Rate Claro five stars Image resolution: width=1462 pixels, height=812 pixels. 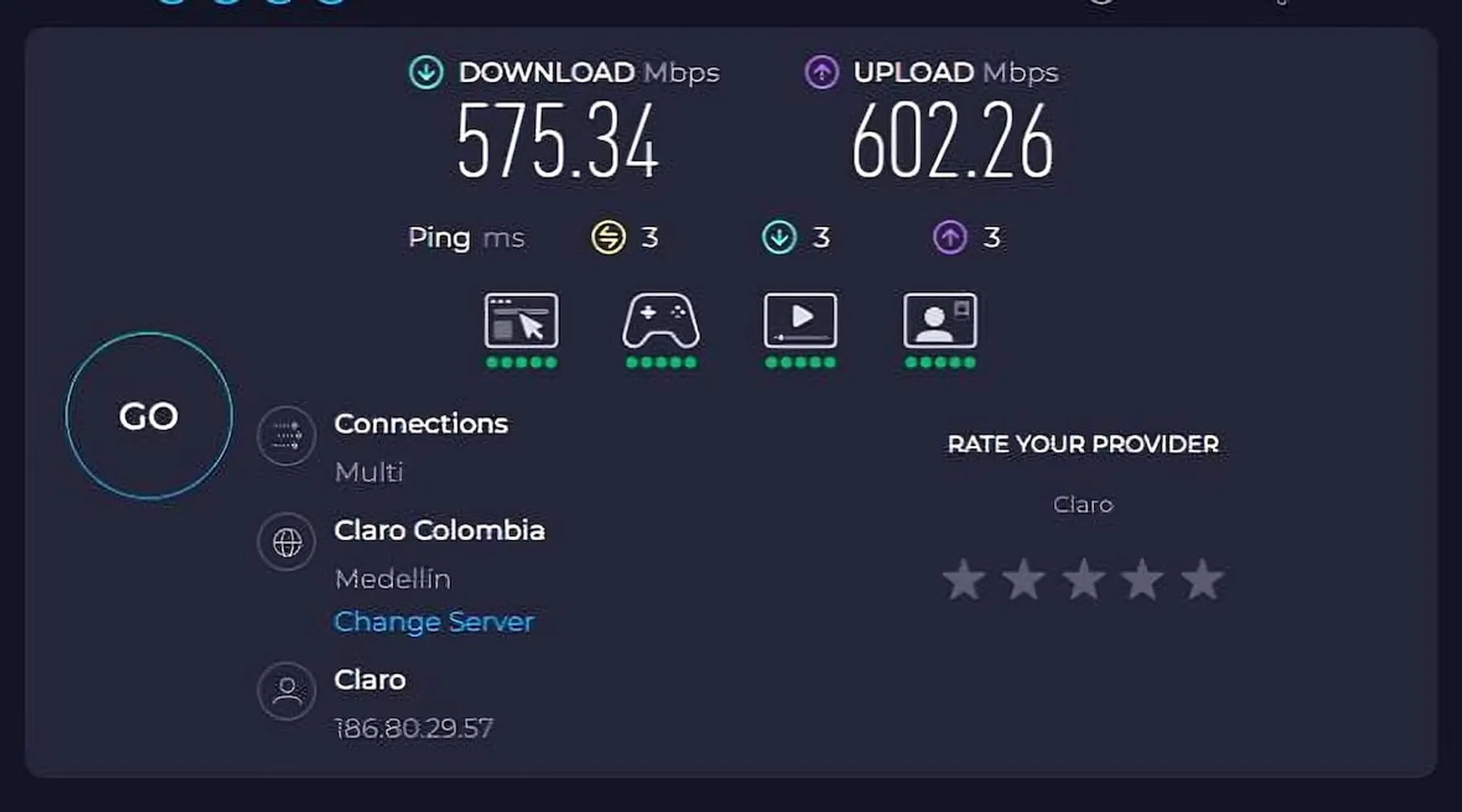point(1201,581)
